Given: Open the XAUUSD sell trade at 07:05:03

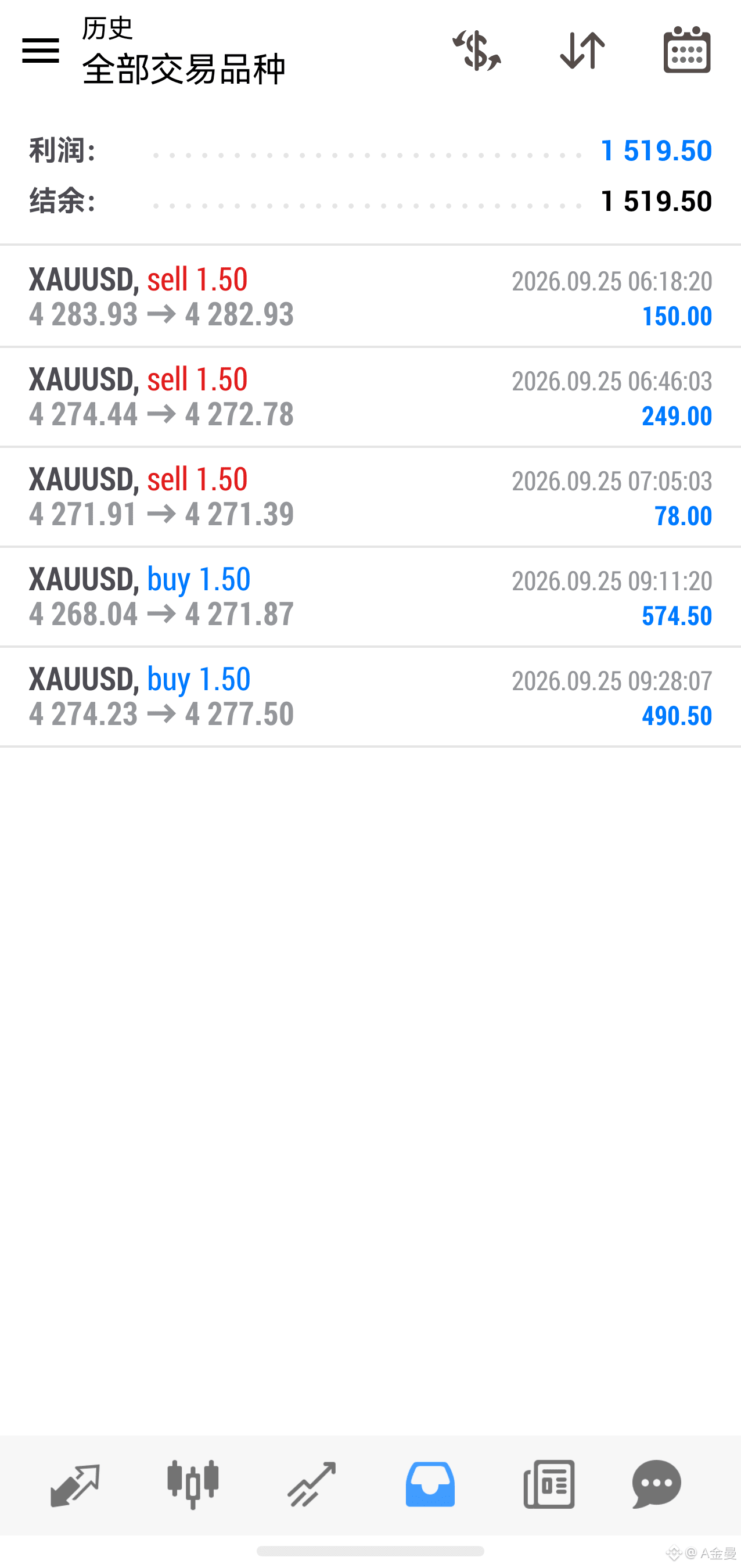Looking at the screenshot, I should click(x=370, y=497).
